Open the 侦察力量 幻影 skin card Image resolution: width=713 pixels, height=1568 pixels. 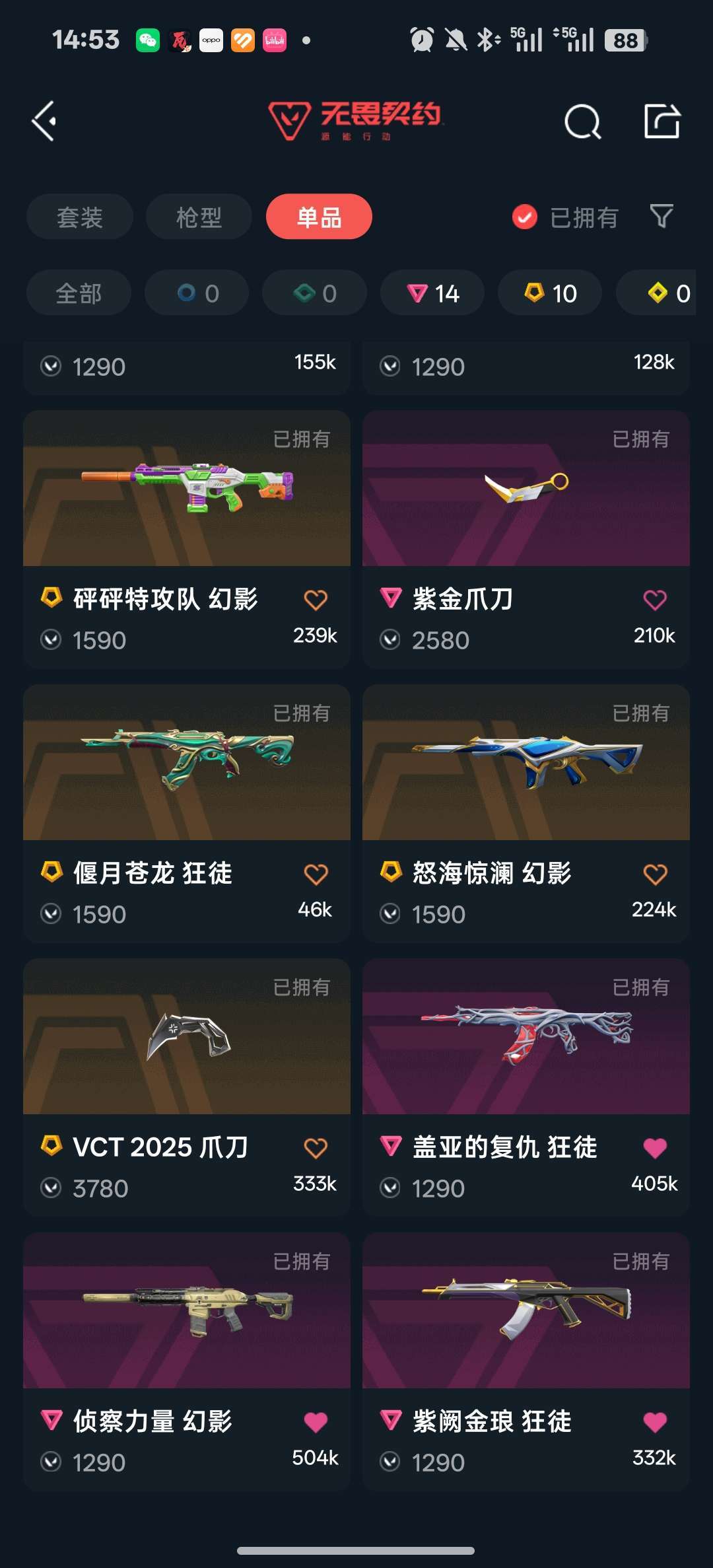click(x=187, y=1362)
